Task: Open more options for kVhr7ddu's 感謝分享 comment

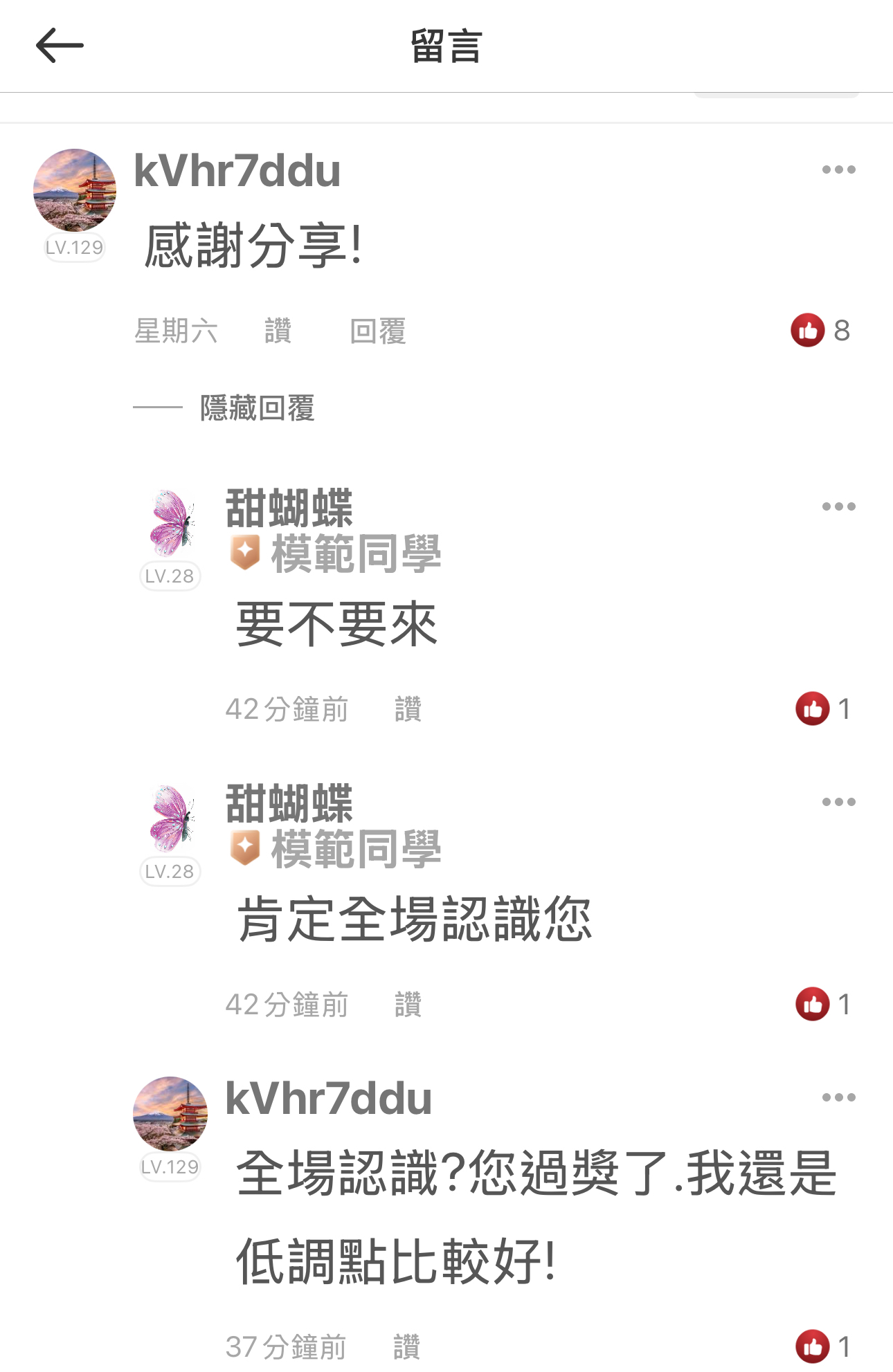Action: (838, 170)
